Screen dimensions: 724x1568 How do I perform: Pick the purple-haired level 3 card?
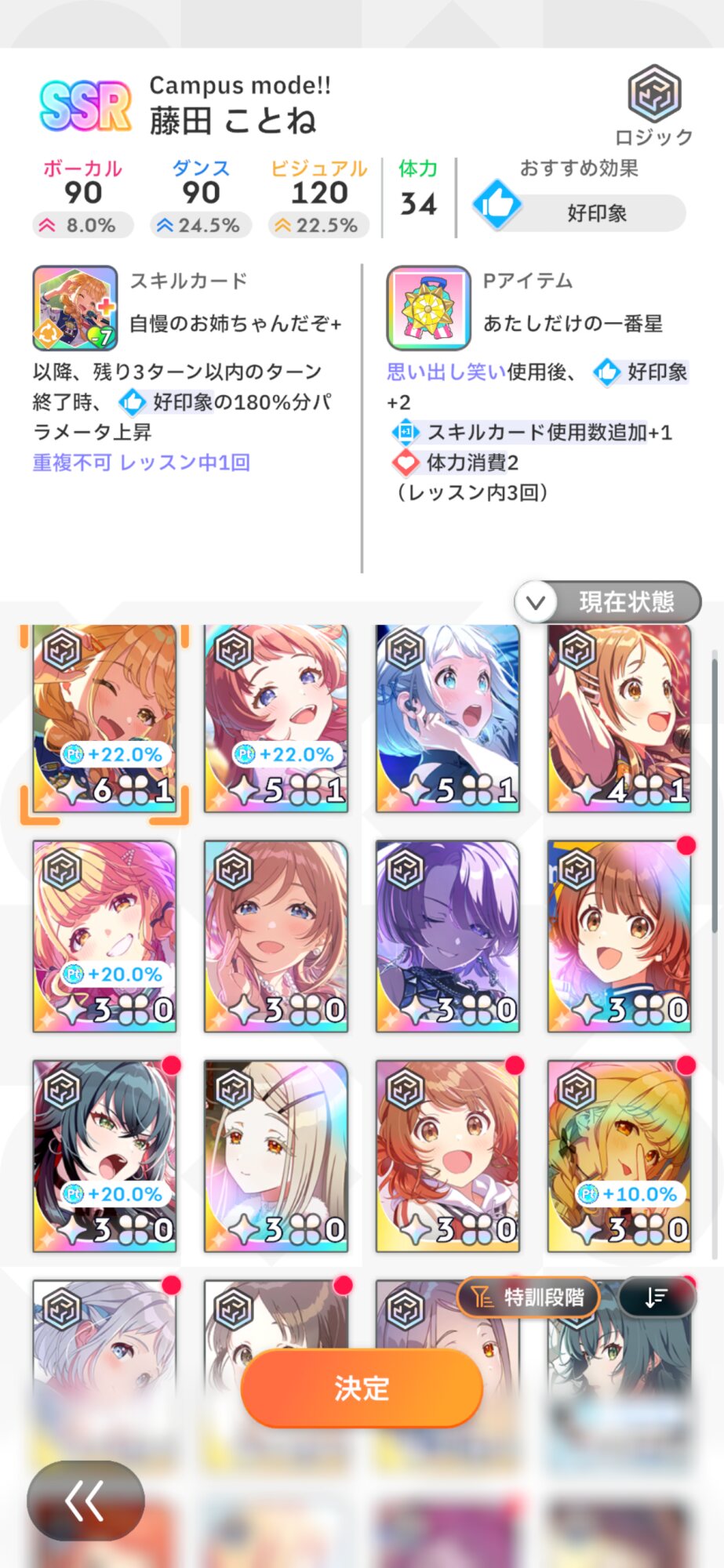[x=447, y=936]
